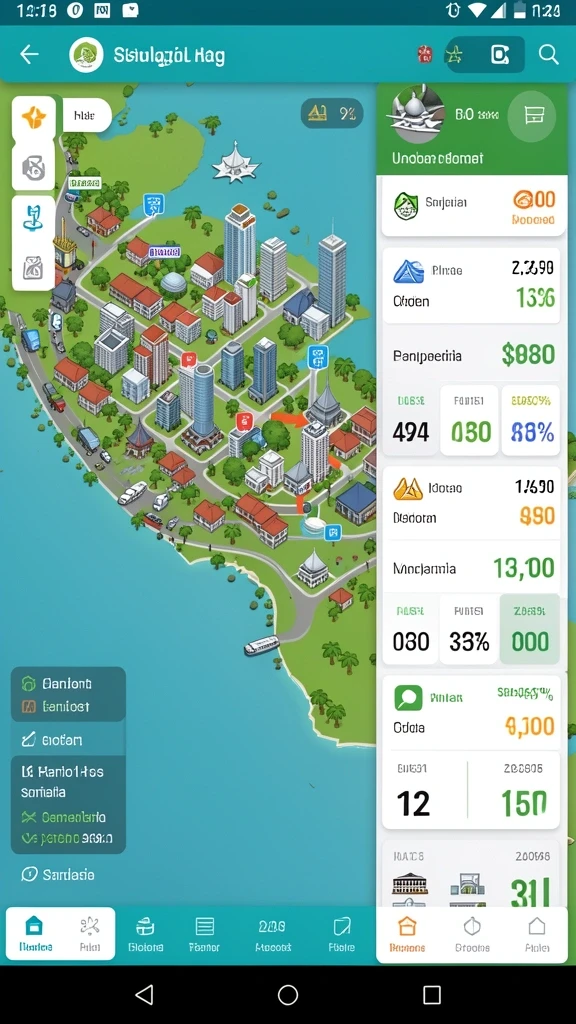Image resolution: width=576 pixels, height=1024 pixels.
Task: Go back using the system navigation bar
Action: (144, 995)
